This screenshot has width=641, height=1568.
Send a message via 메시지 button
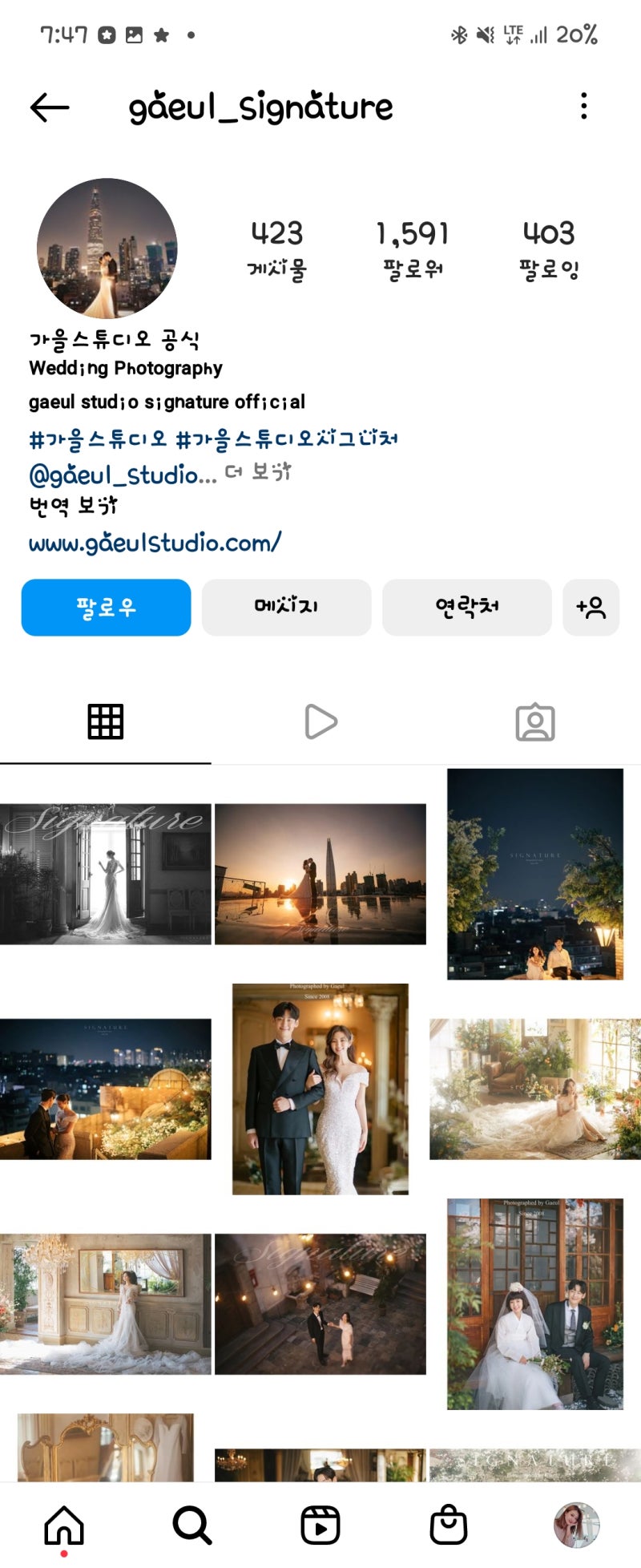(286, 608)
